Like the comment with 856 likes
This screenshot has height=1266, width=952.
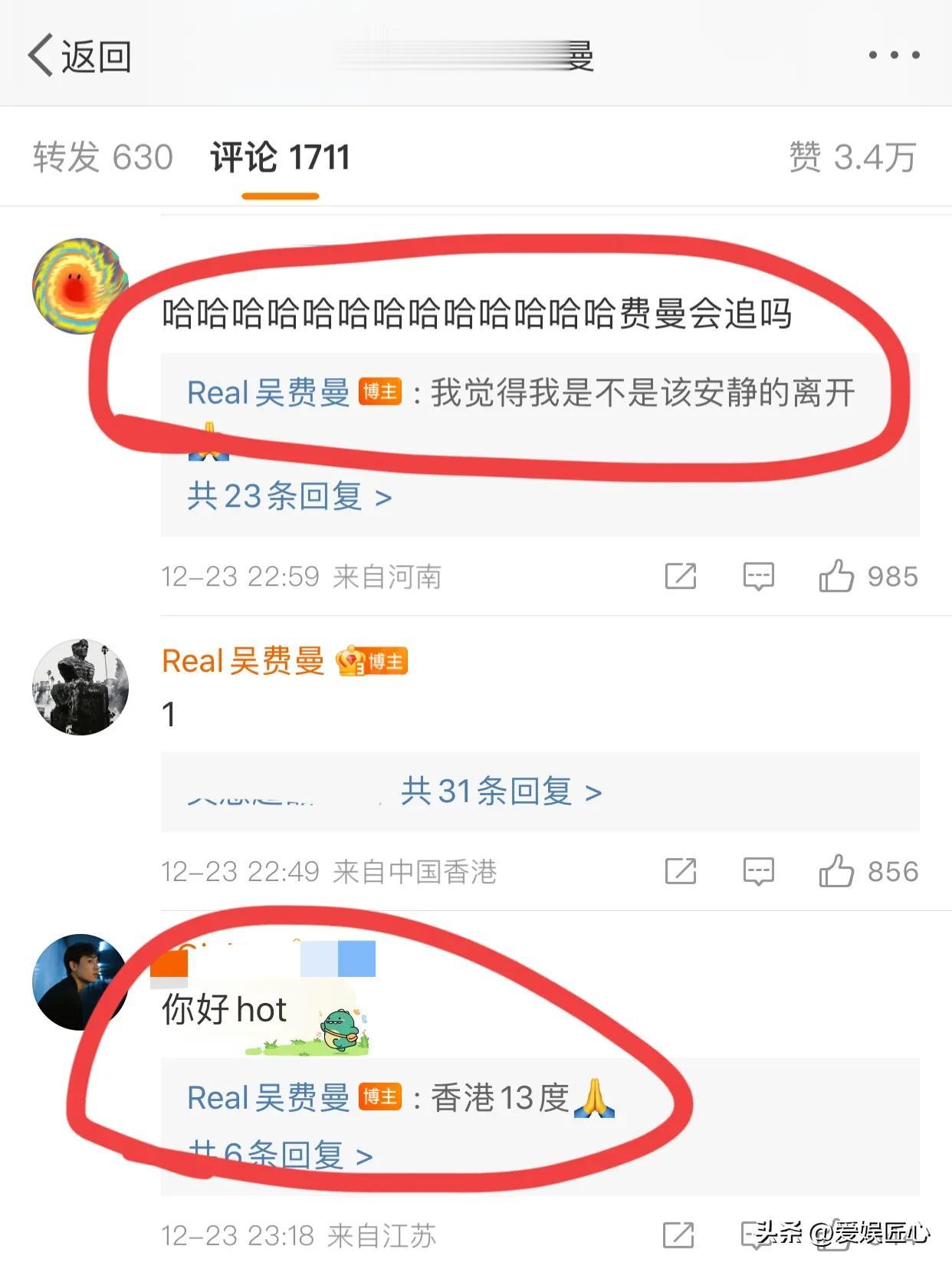click(836, 871)
